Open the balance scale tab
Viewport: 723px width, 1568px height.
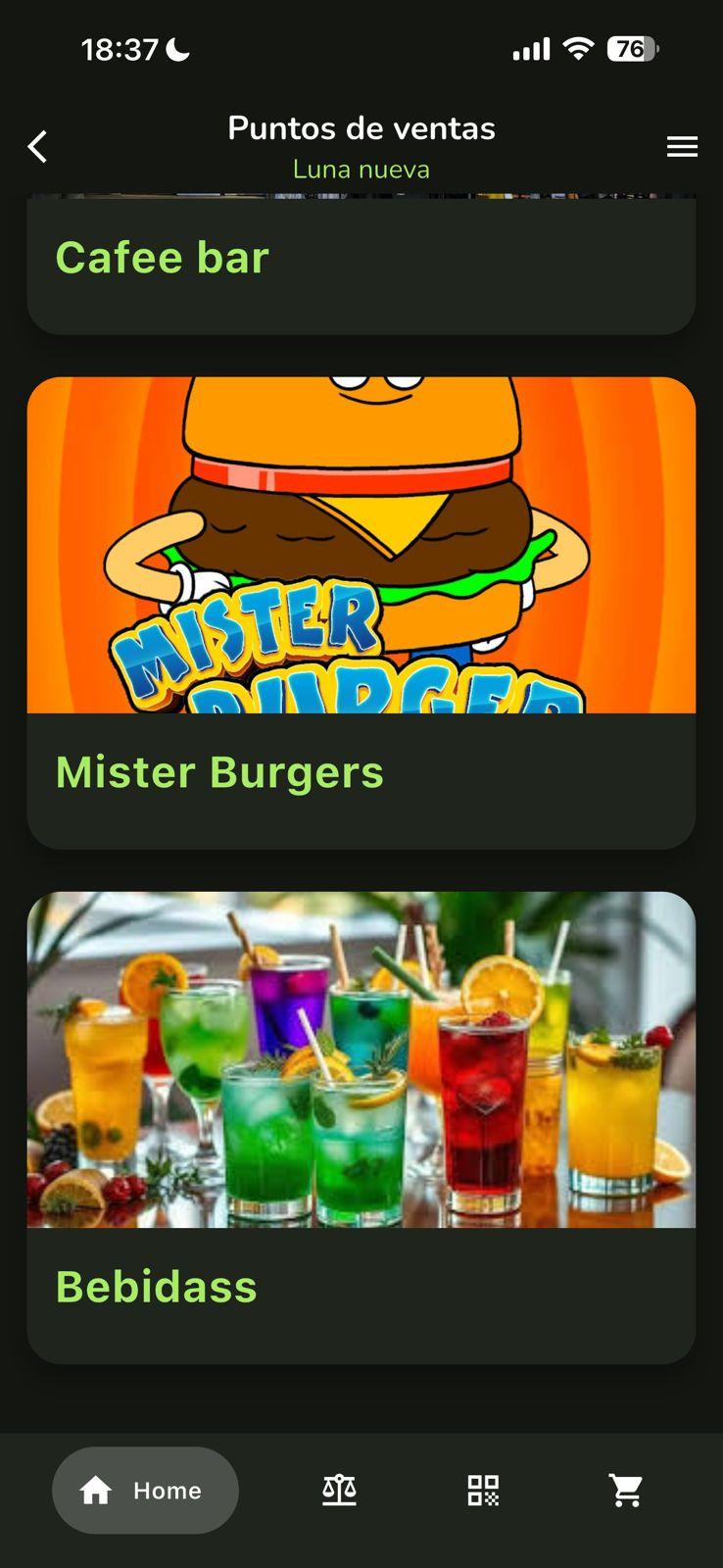click(x=339, y=1491)
